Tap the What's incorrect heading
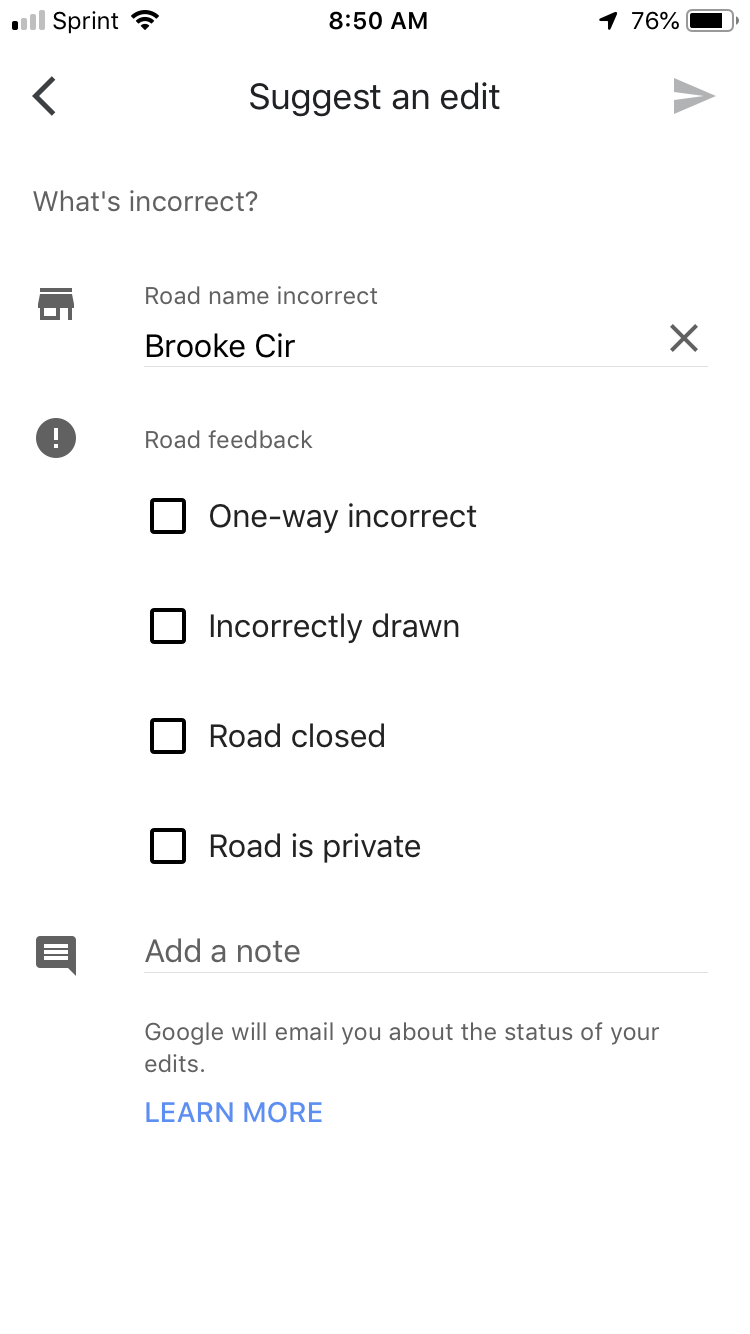Screen dimensions: 750x1334 (x=146, y=201)
